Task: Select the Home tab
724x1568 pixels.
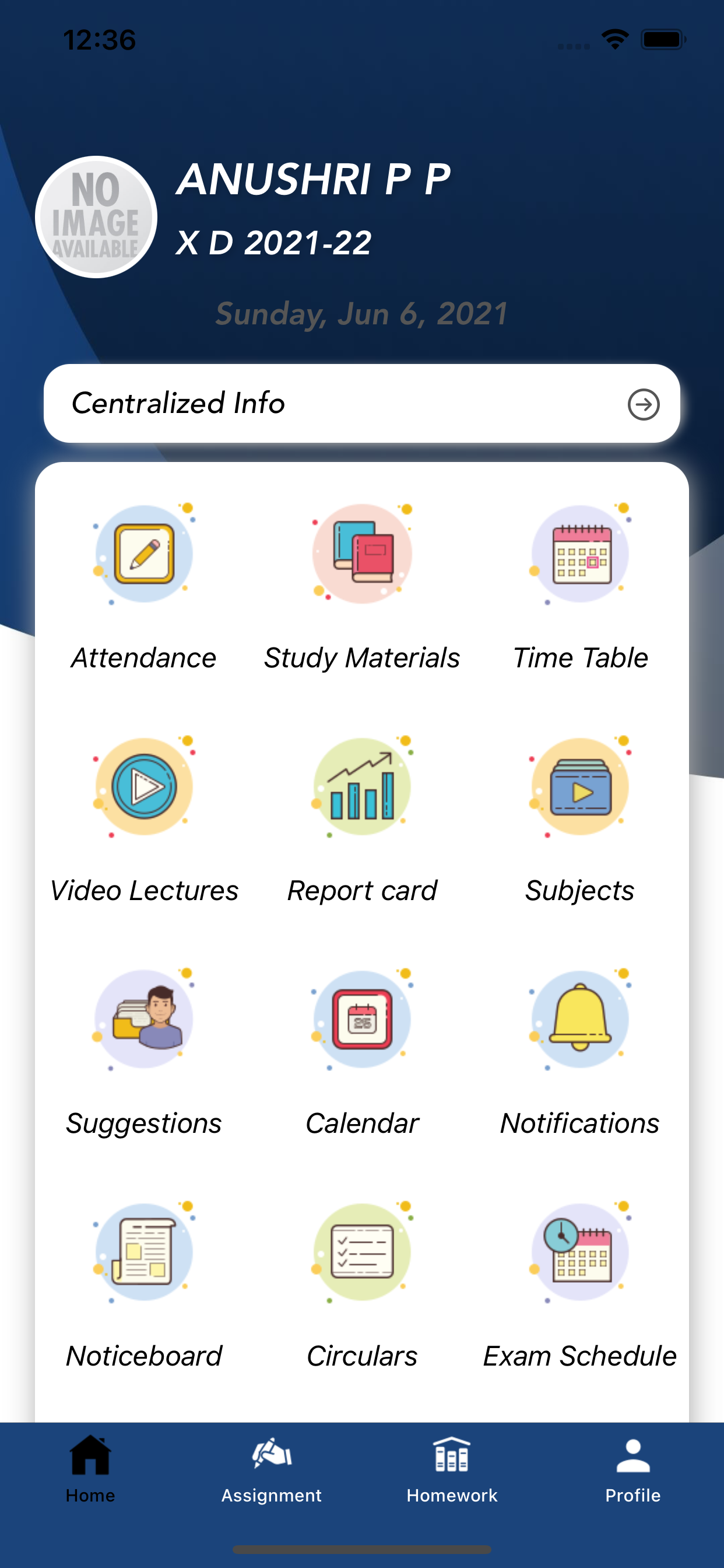Action: point(91,1470)
